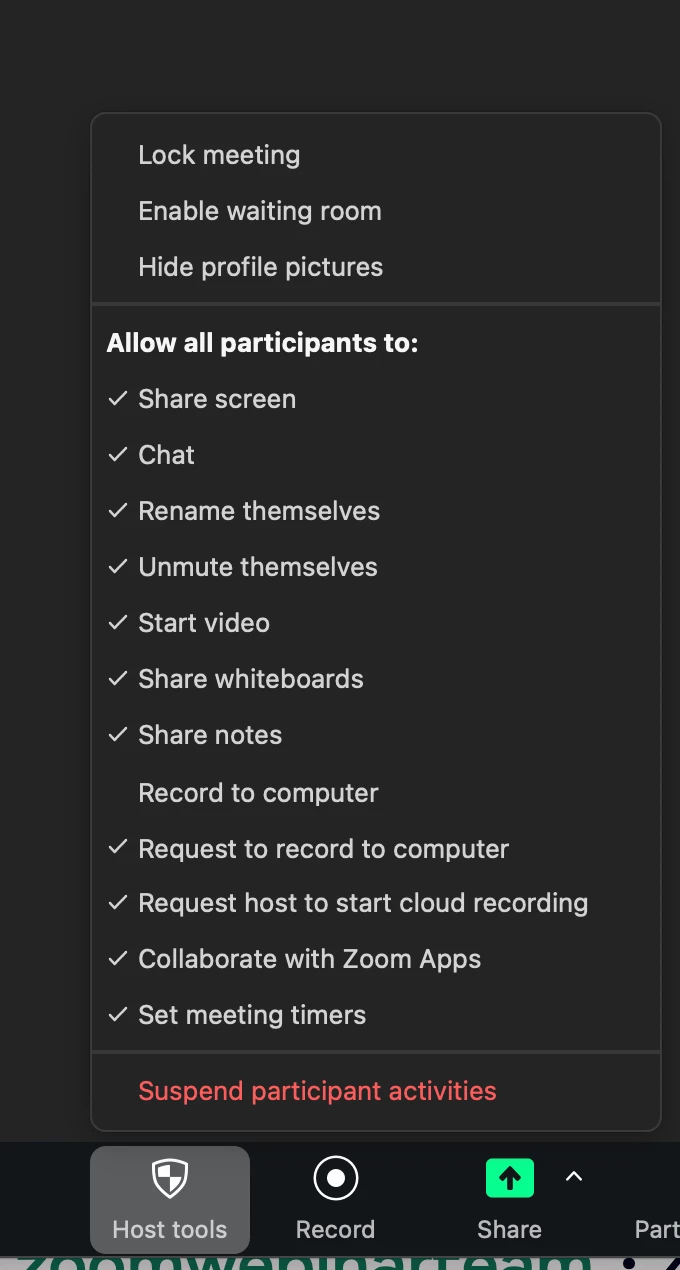Screen dimensions: 680x1270
Task: Disable Start video for participants
Action: pyautogui.click(x=203, y=623)
